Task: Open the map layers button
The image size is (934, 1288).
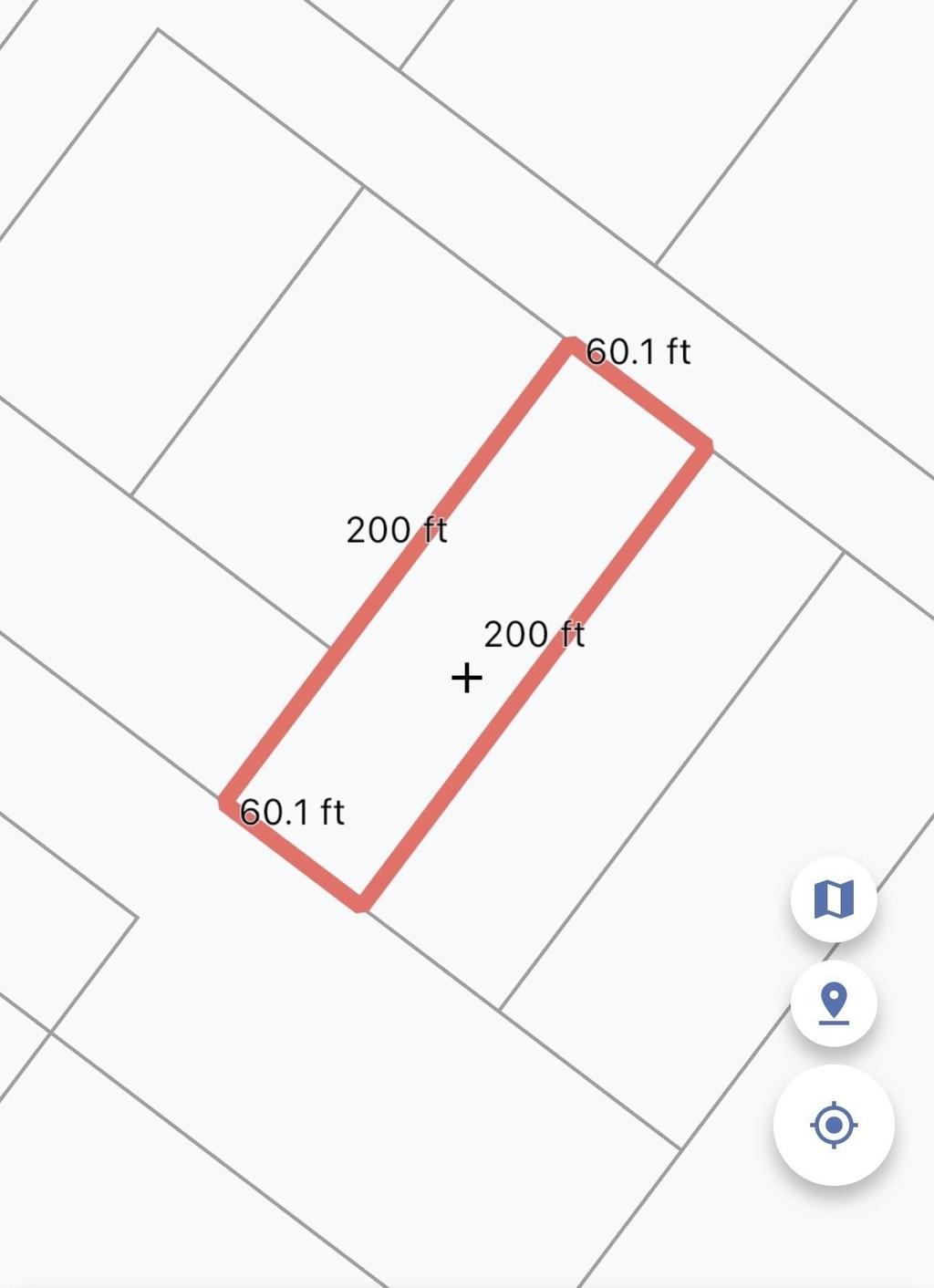Action: point(834,899)
